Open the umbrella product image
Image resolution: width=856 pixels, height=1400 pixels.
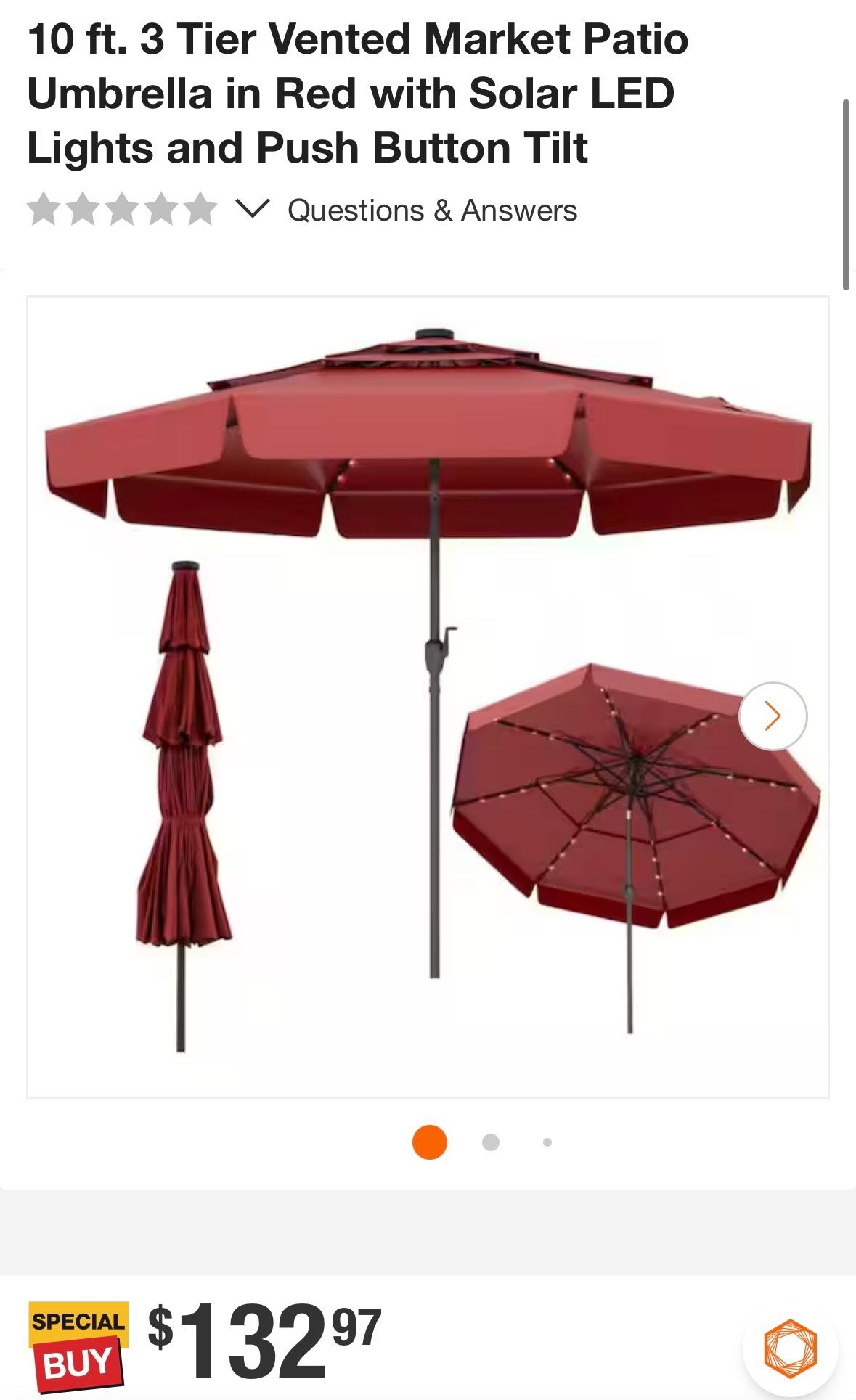428,696
